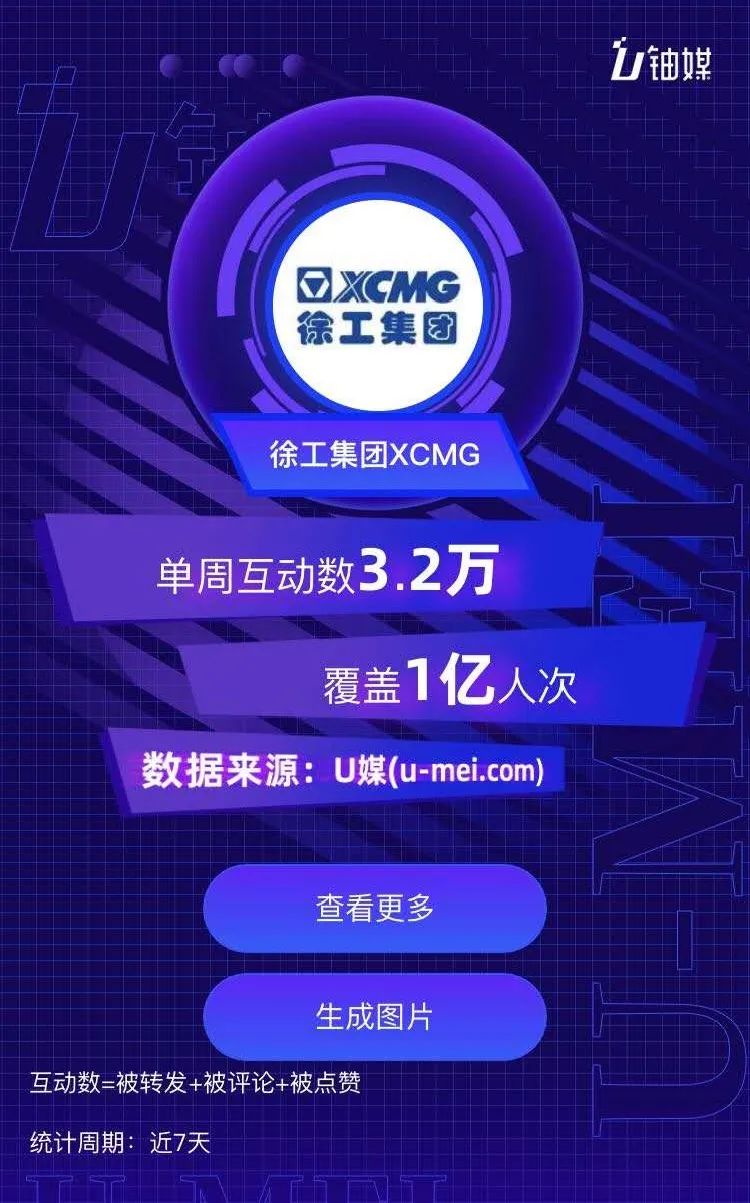Tap the 查看更多 button

pyautogui.click(x=375, y=909)
